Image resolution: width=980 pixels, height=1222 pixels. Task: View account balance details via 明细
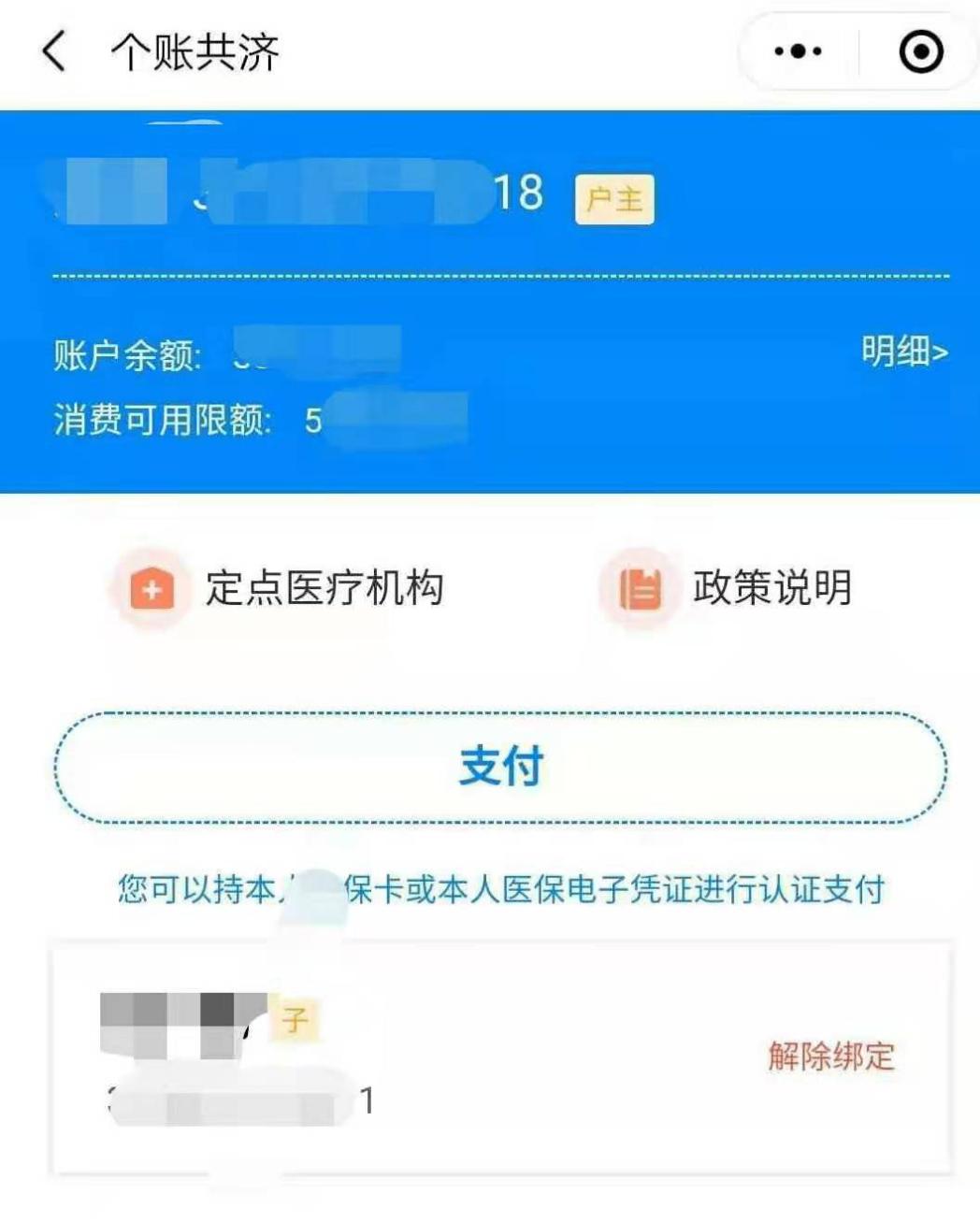(x=903, y=352)
